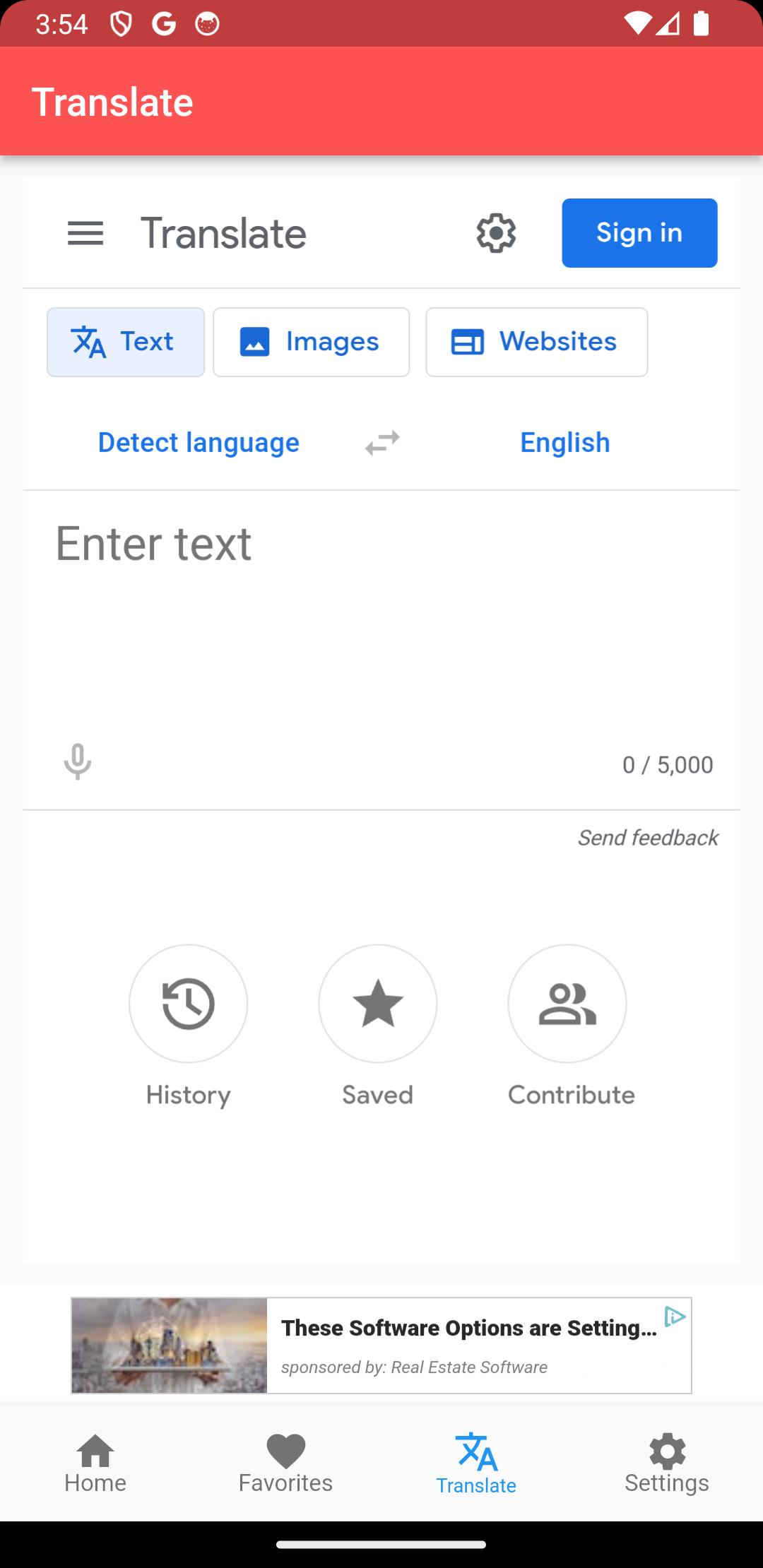Focus the Enter text field

(381, 614)
